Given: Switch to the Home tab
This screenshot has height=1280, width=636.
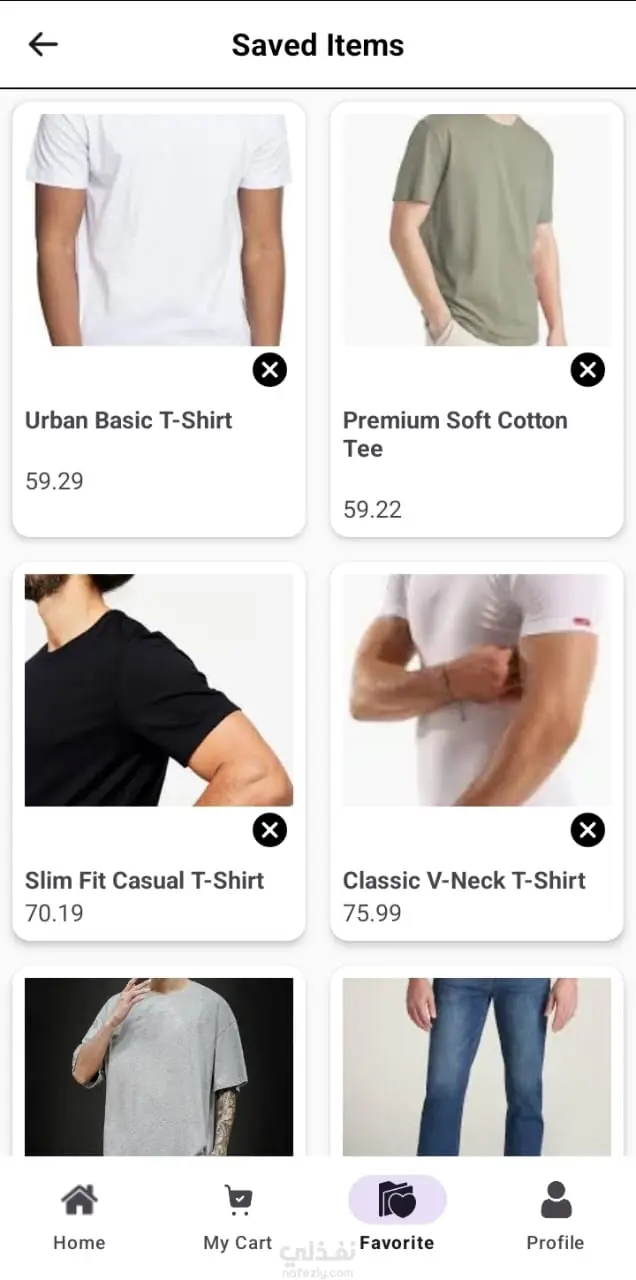Looking at the screenshot, I should point(79,1215).
